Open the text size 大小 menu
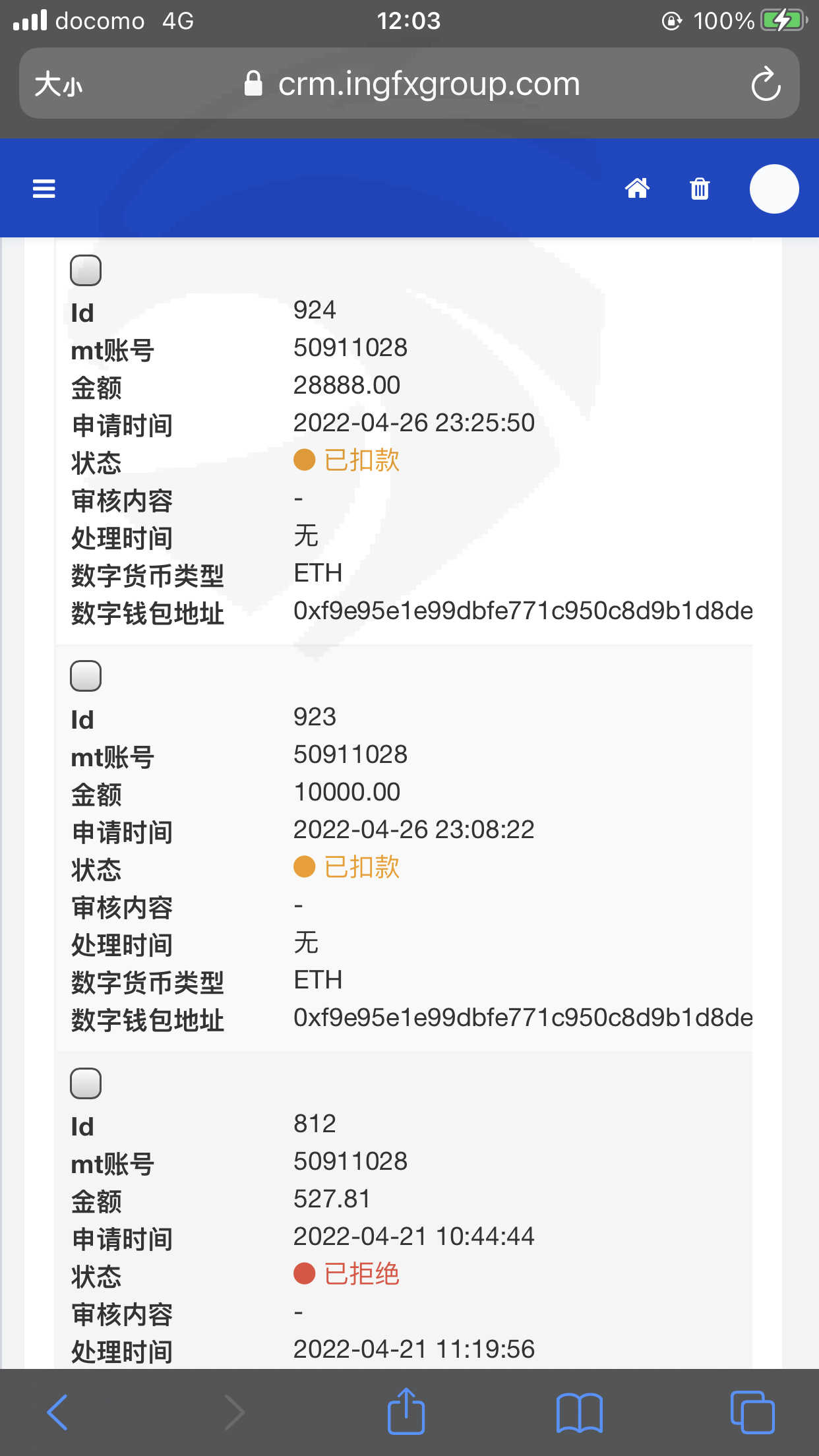Screen dimensions: 819x1456 pyautogui.click(x=59, y=84)
